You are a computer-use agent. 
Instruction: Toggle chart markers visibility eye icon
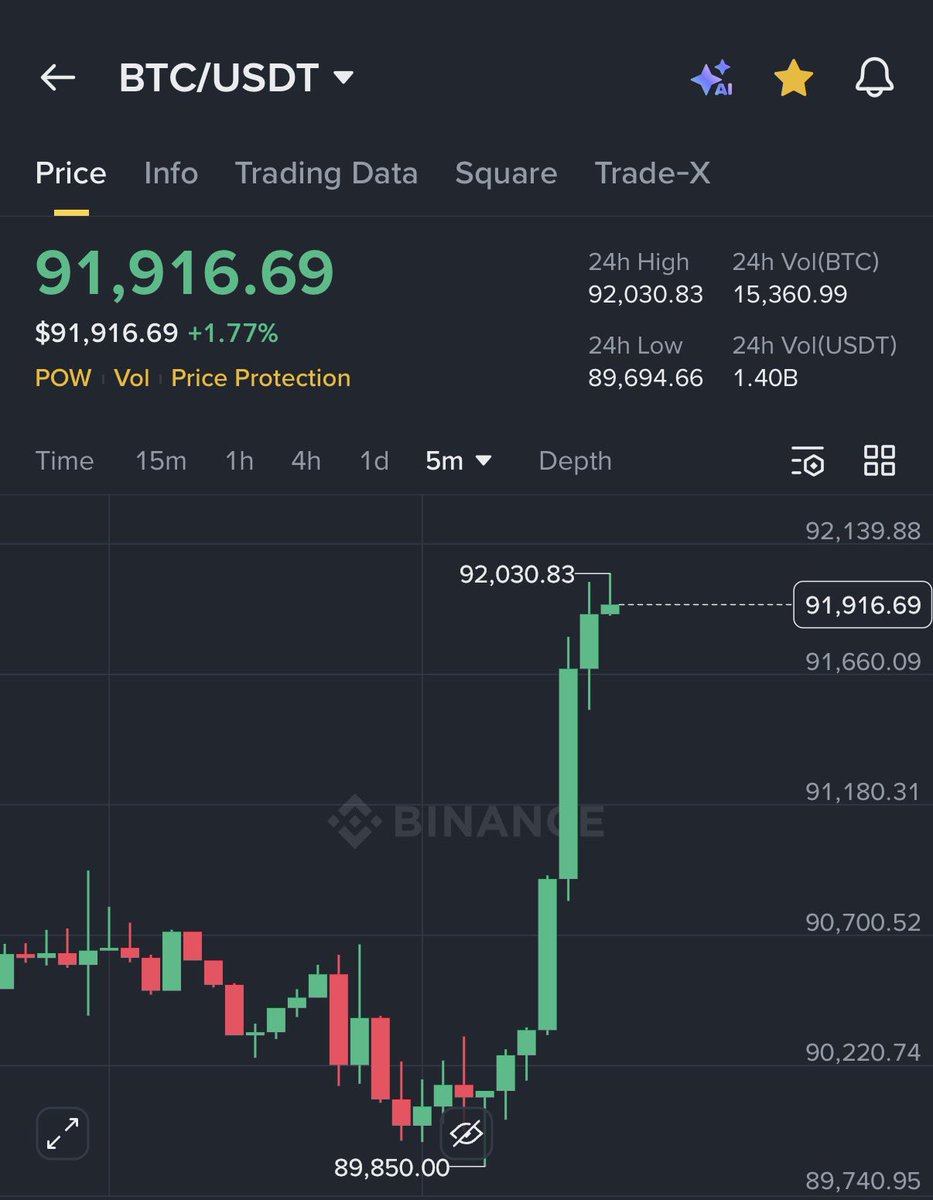(x=466, y=1133)
